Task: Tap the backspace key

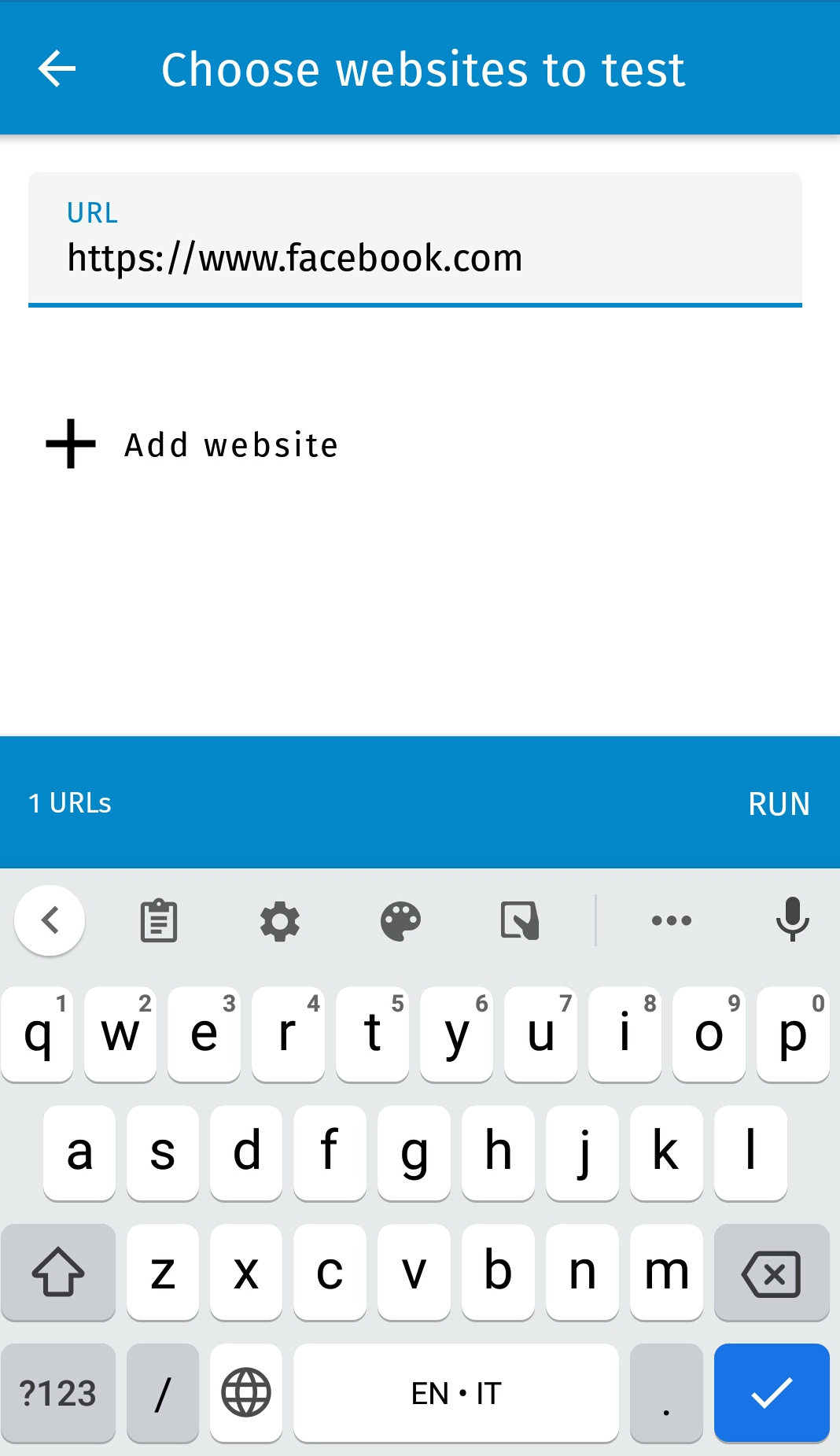Action: (x=772, y=1273)
